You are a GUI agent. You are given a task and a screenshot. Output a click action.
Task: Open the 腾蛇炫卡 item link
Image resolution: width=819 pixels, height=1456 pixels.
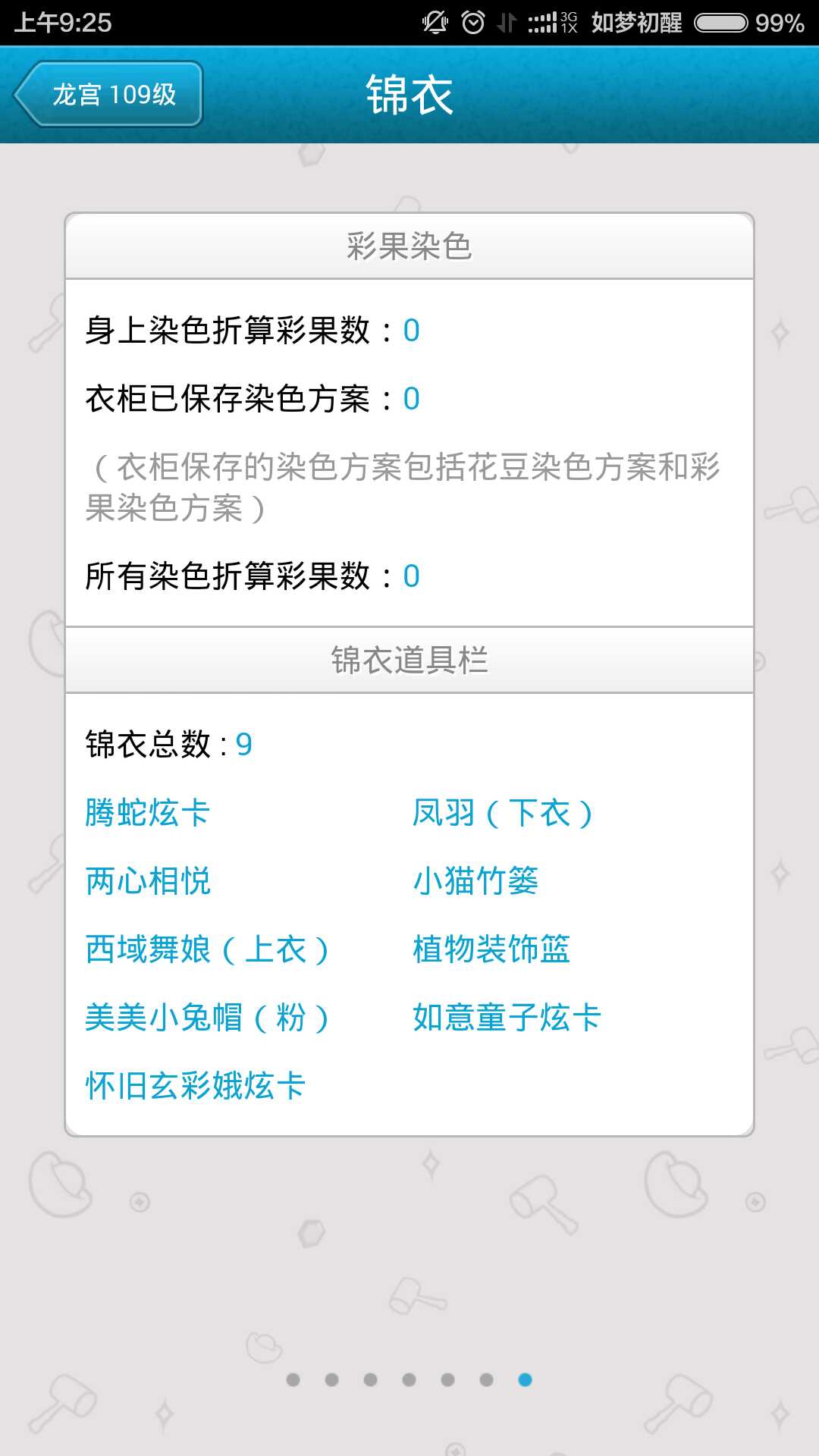coord(147,813)
